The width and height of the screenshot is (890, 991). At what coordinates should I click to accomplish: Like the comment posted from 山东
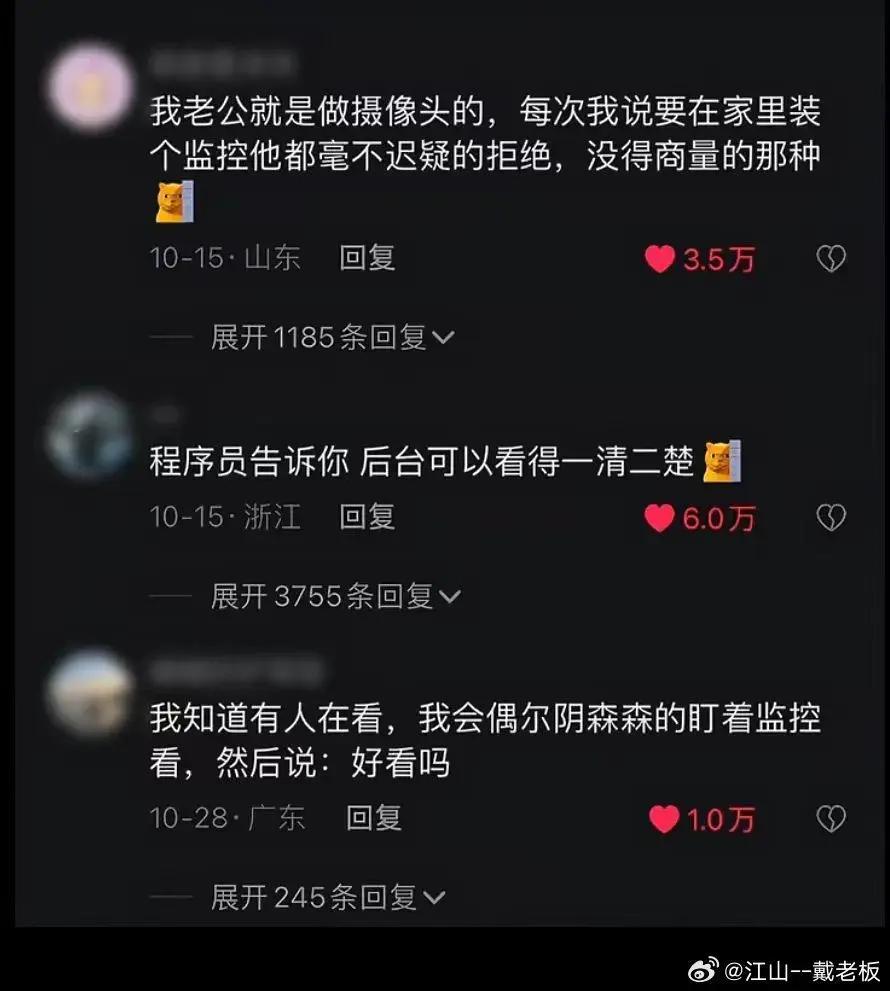click(x=661, y=260)
